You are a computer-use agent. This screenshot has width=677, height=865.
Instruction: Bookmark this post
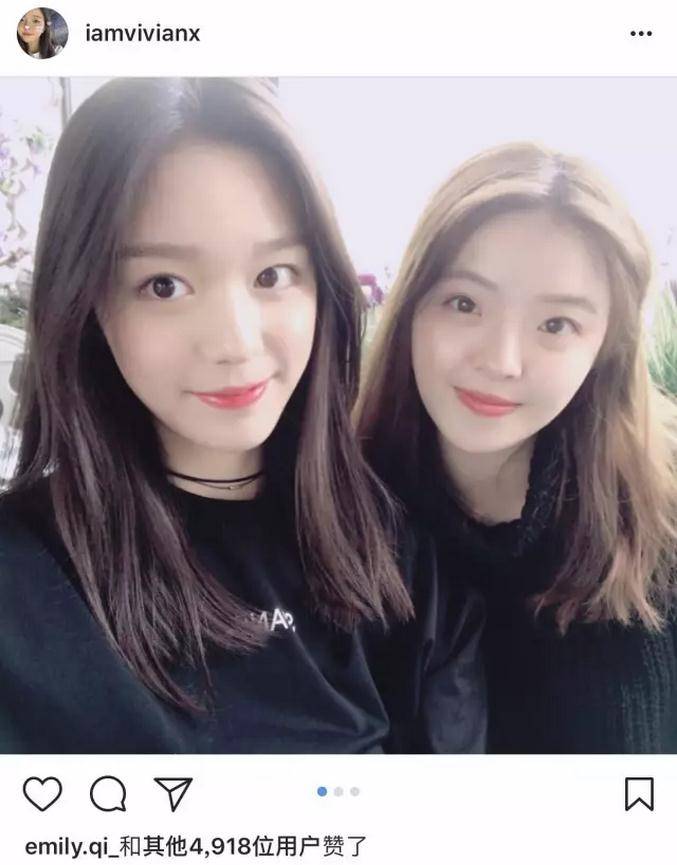tap(639, 794)
